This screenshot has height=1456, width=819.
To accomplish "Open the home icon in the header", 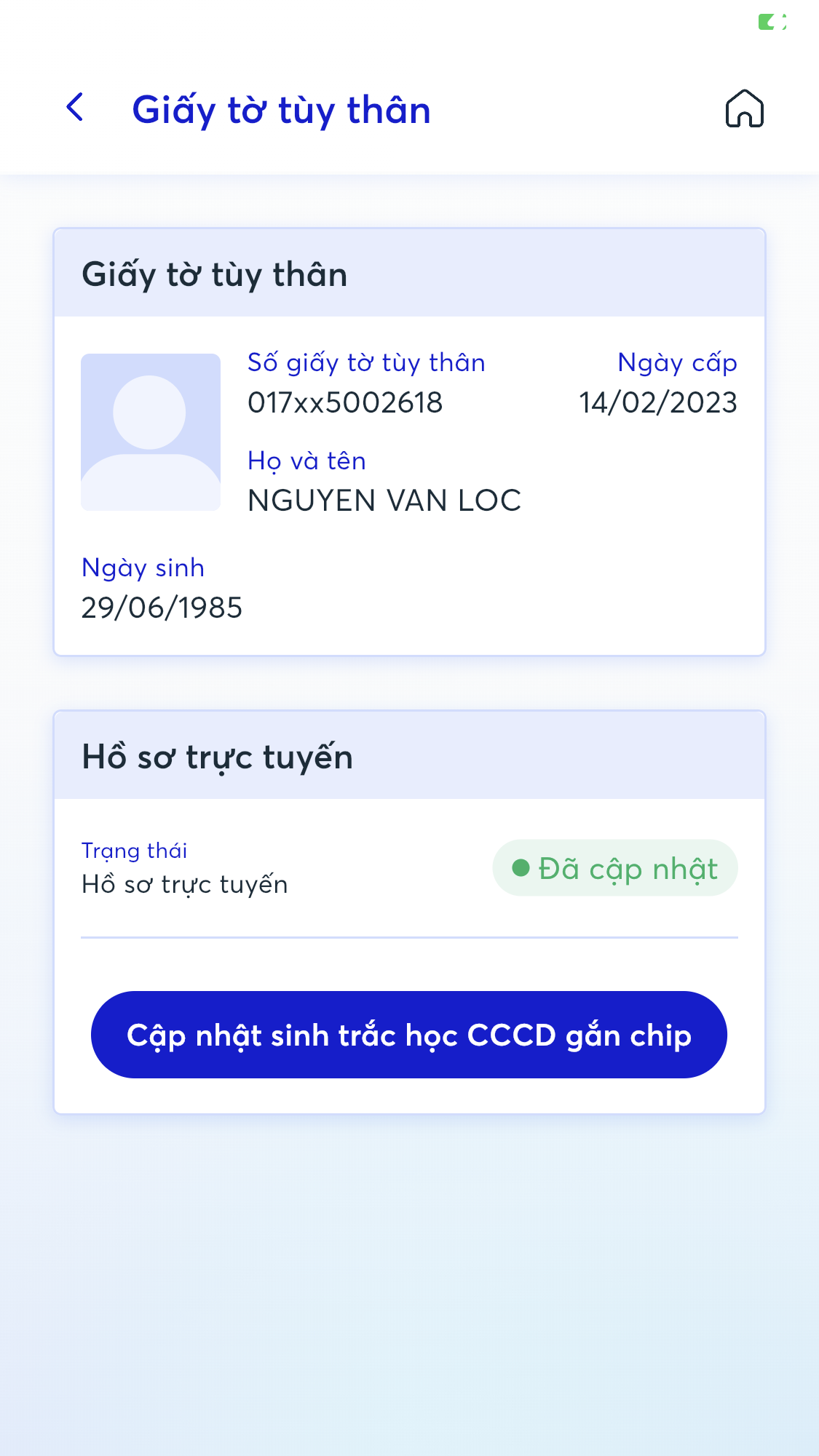I will point(744,108).
